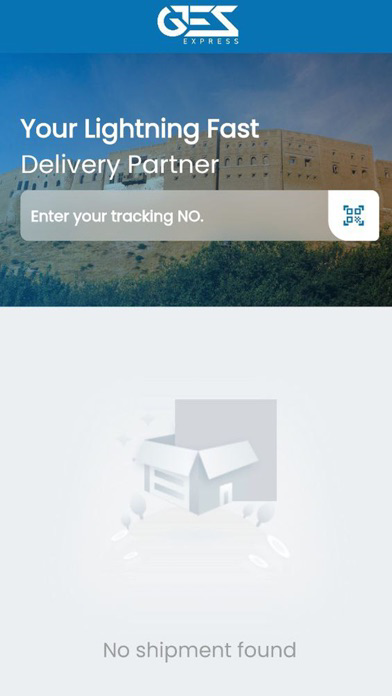Viewport: 392px width, 696px height.
Task: Tap the tracking number input field
Action: (174, 216)
